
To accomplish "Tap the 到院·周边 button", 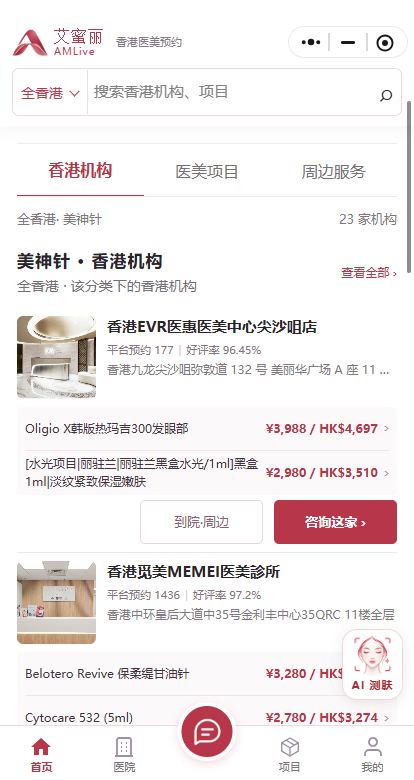I will [x=202, y=522].
